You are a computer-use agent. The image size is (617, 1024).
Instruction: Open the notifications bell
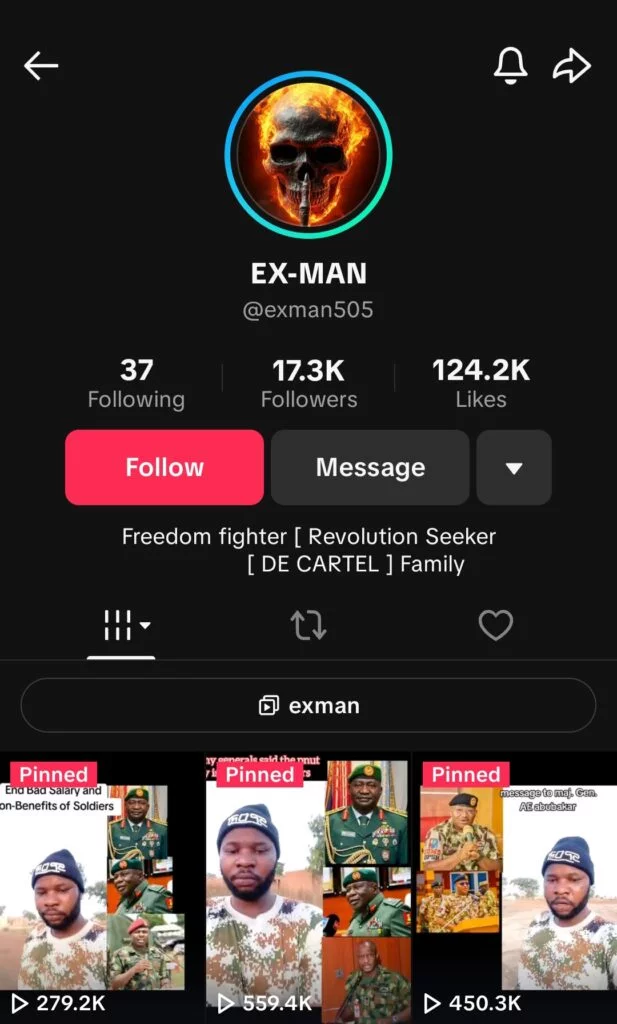[x=510, y=66]
